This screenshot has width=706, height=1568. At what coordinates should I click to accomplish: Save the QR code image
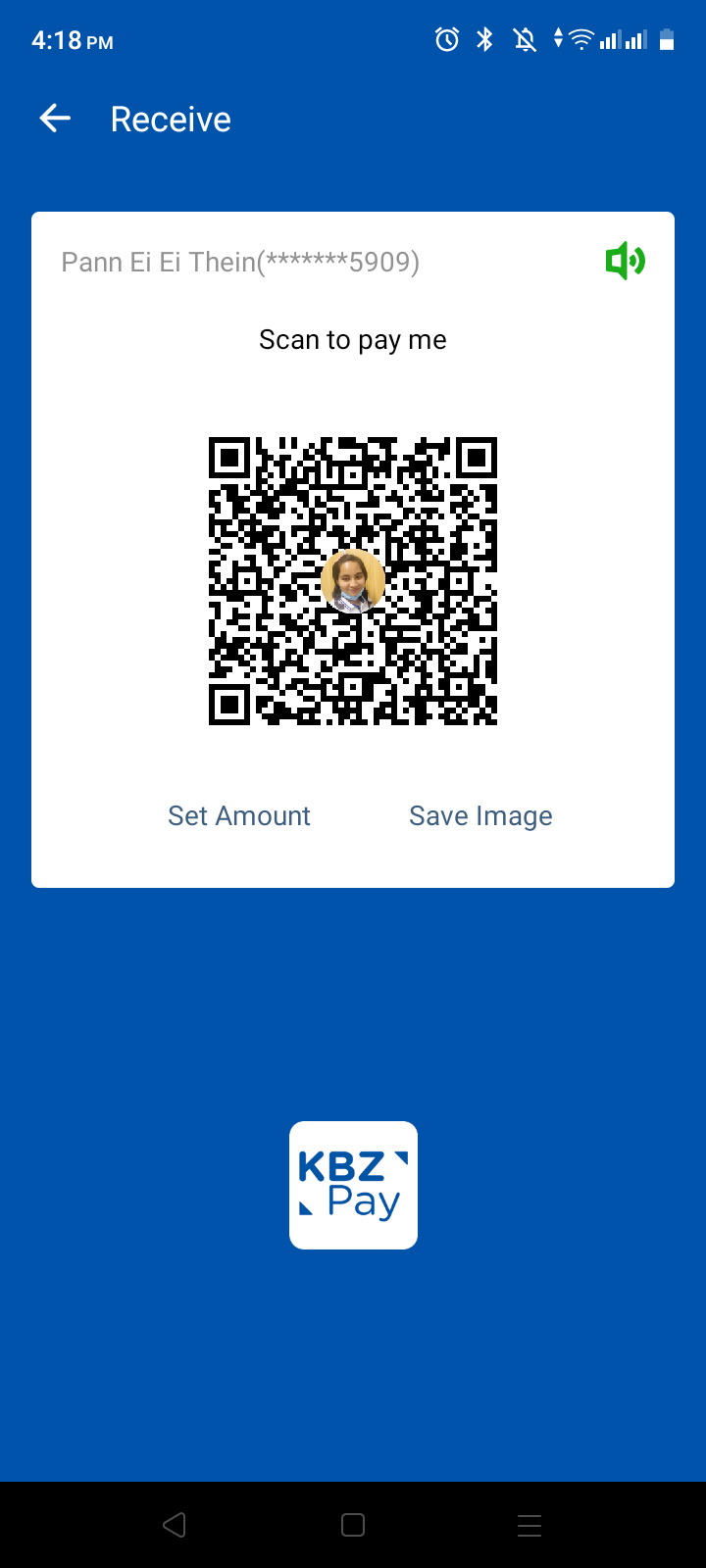point(480,816)
